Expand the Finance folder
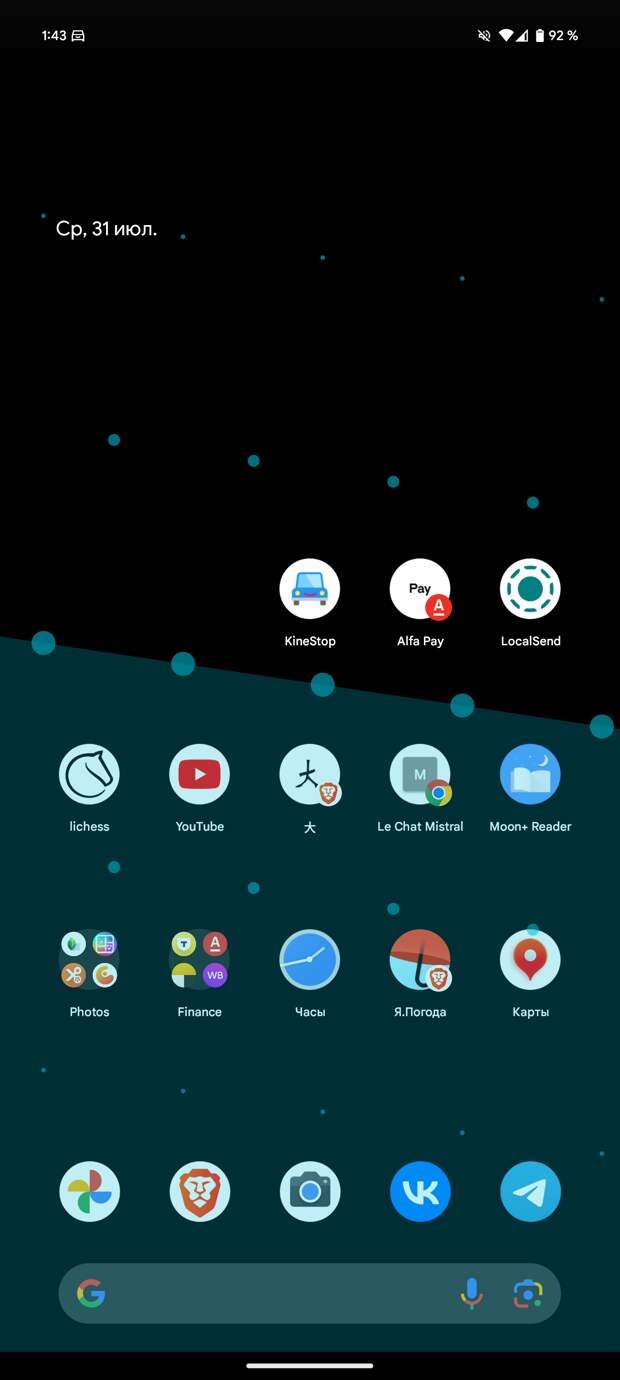Viewport: 620px width, 1380px height. 200,959
